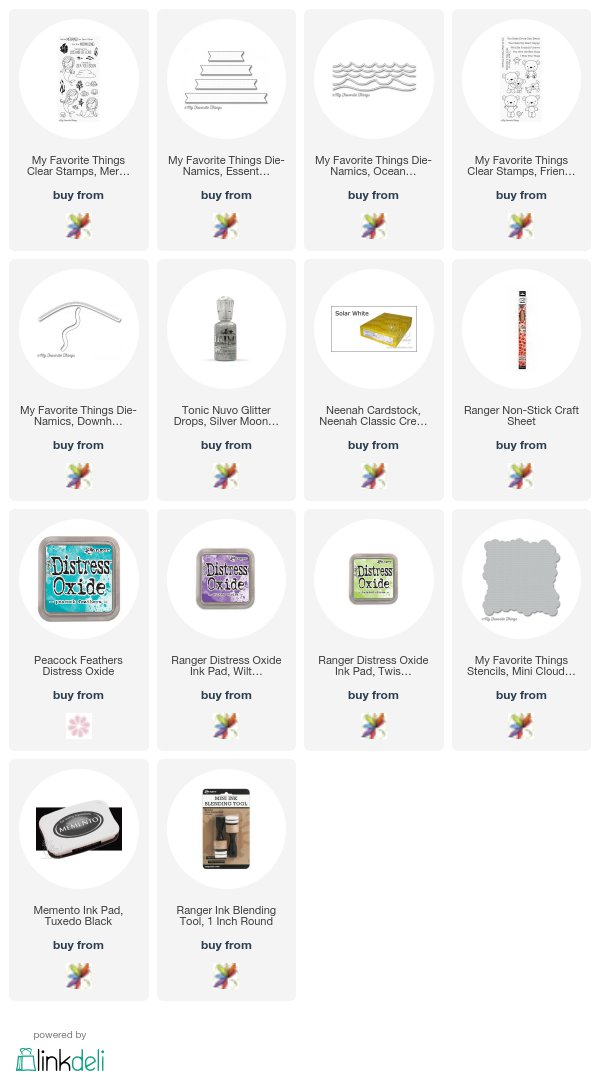Viewport: 600px width, 1081px height.
Task: Tap store icon under Neenah Cardstock
Action: (373, 475)
